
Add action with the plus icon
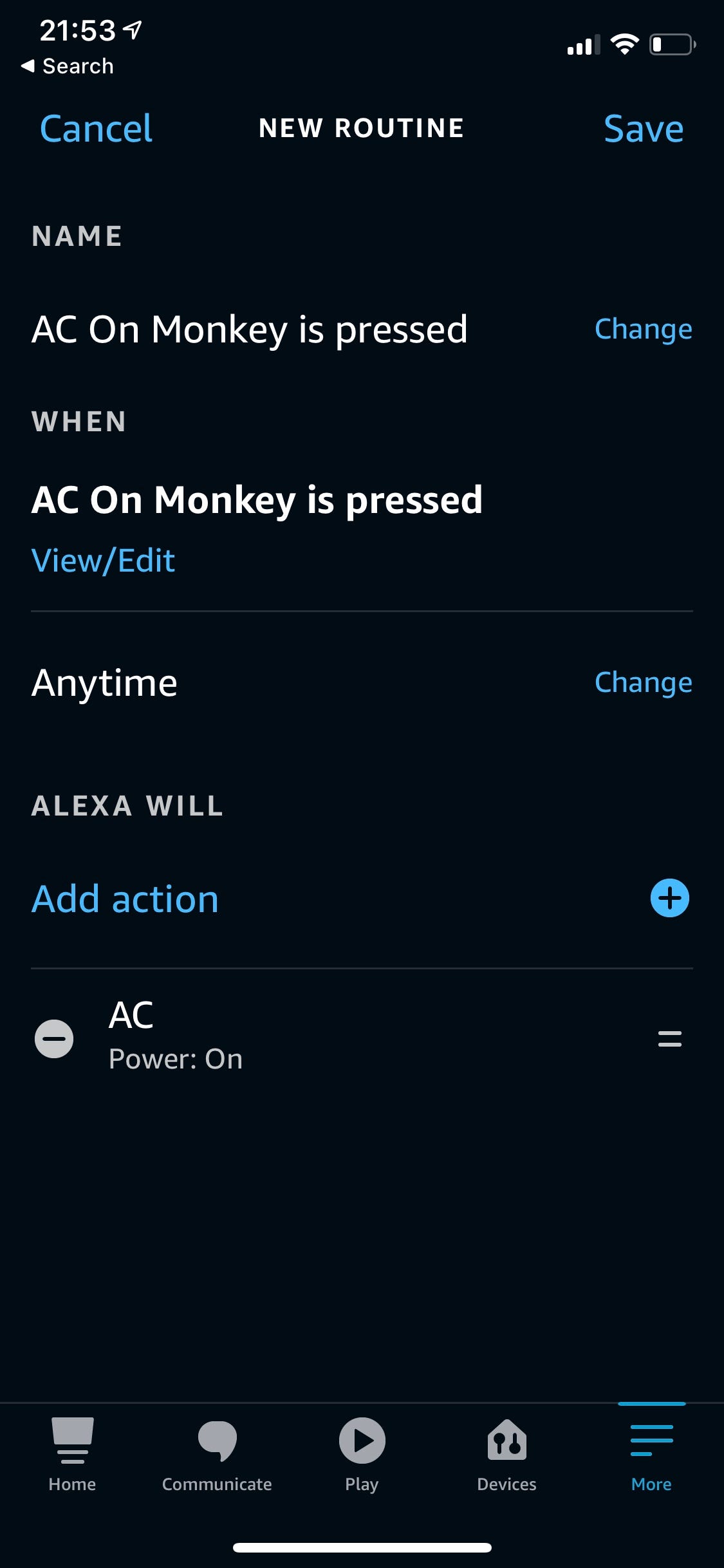[669, 898]
